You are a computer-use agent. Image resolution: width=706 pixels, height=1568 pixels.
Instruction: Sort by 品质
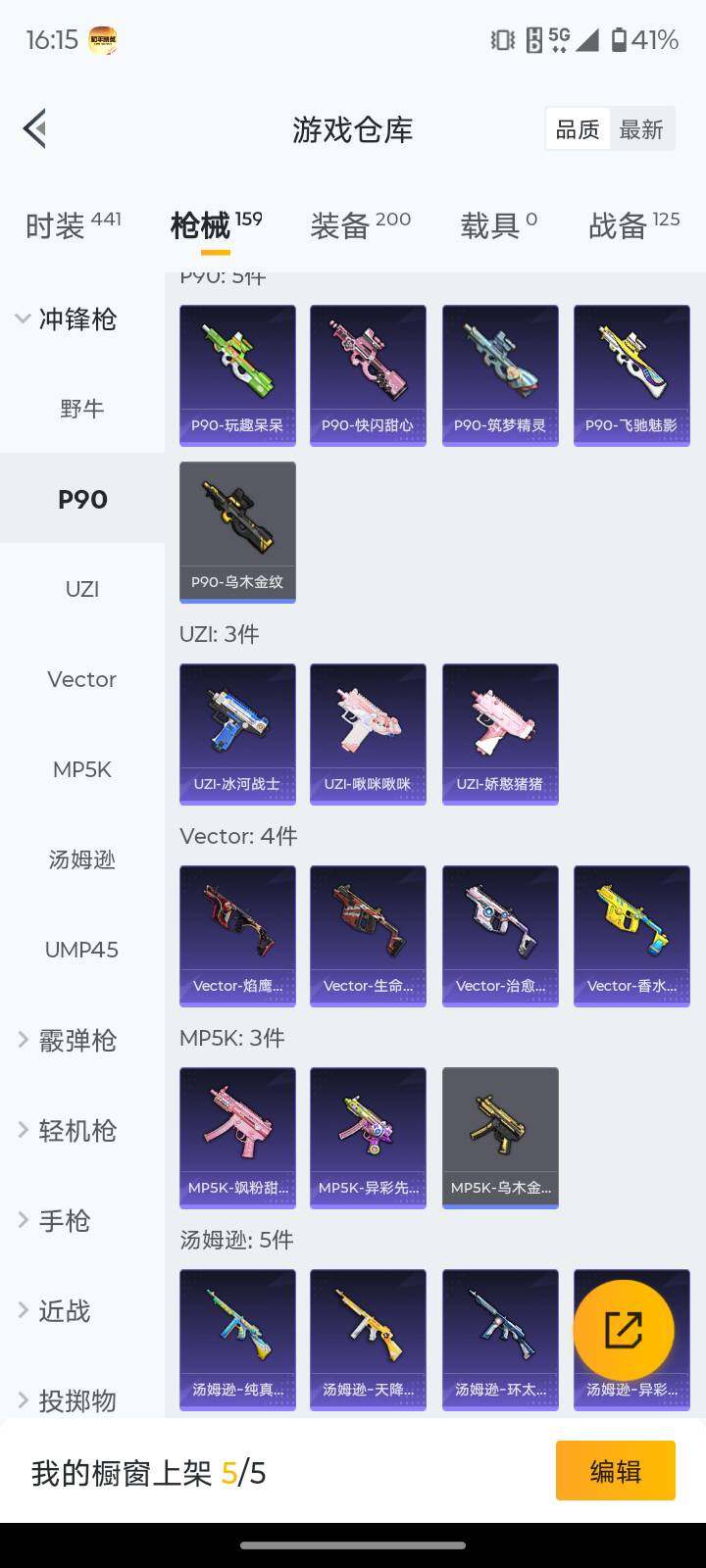point(578,129)
